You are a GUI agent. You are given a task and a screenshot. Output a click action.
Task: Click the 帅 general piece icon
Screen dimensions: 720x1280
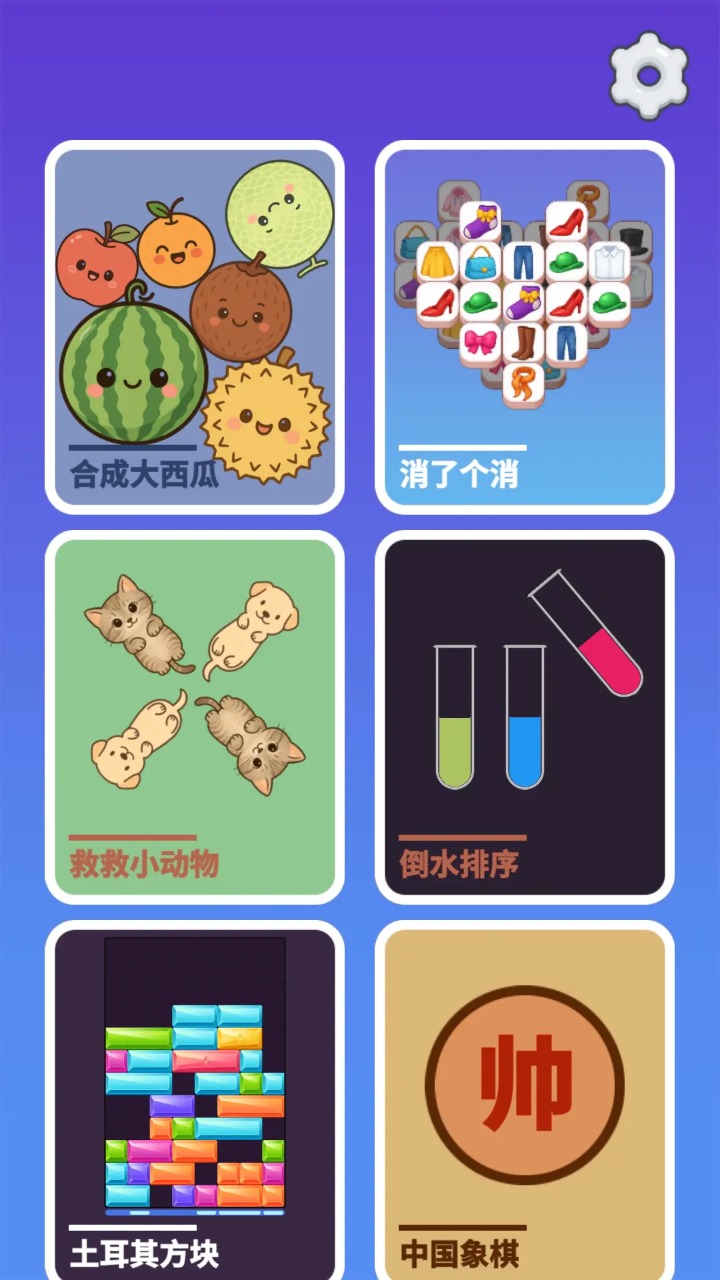(524, 1080)
